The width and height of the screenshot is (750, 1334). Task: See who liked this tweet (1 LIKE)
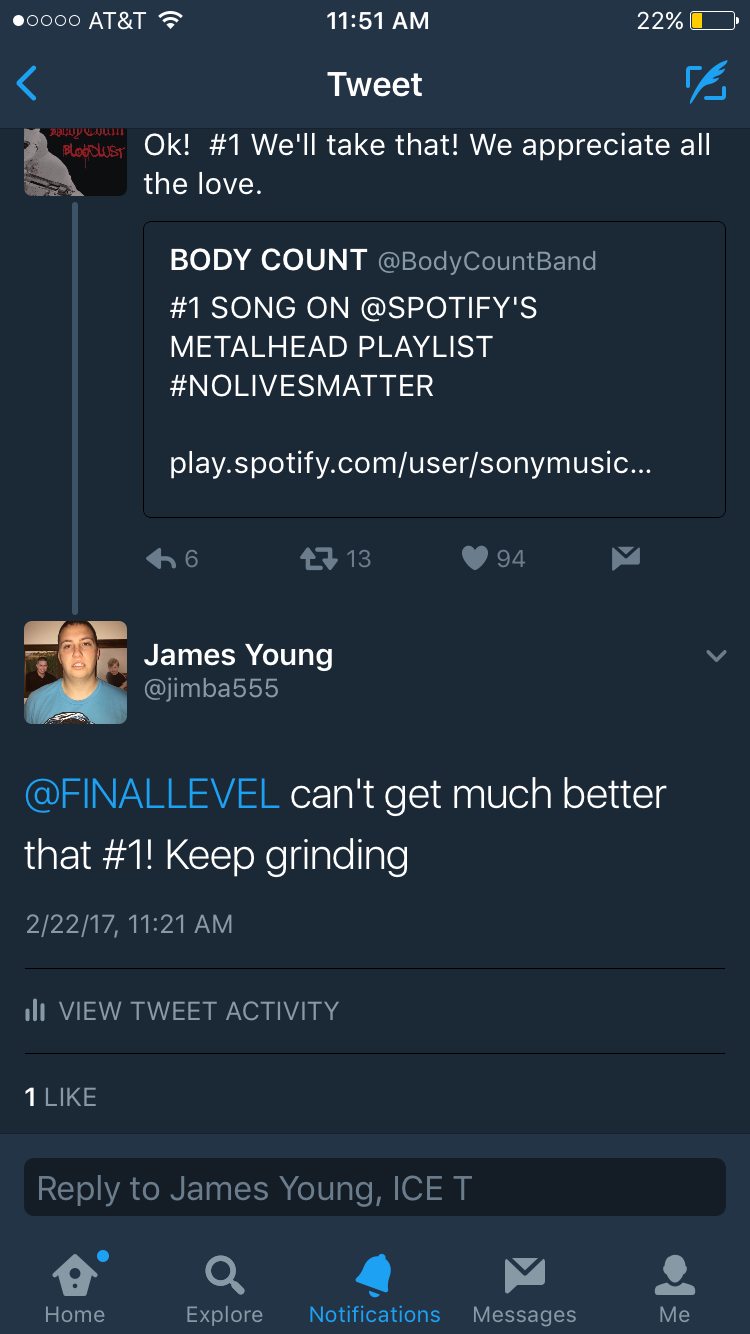point(61,1097)
